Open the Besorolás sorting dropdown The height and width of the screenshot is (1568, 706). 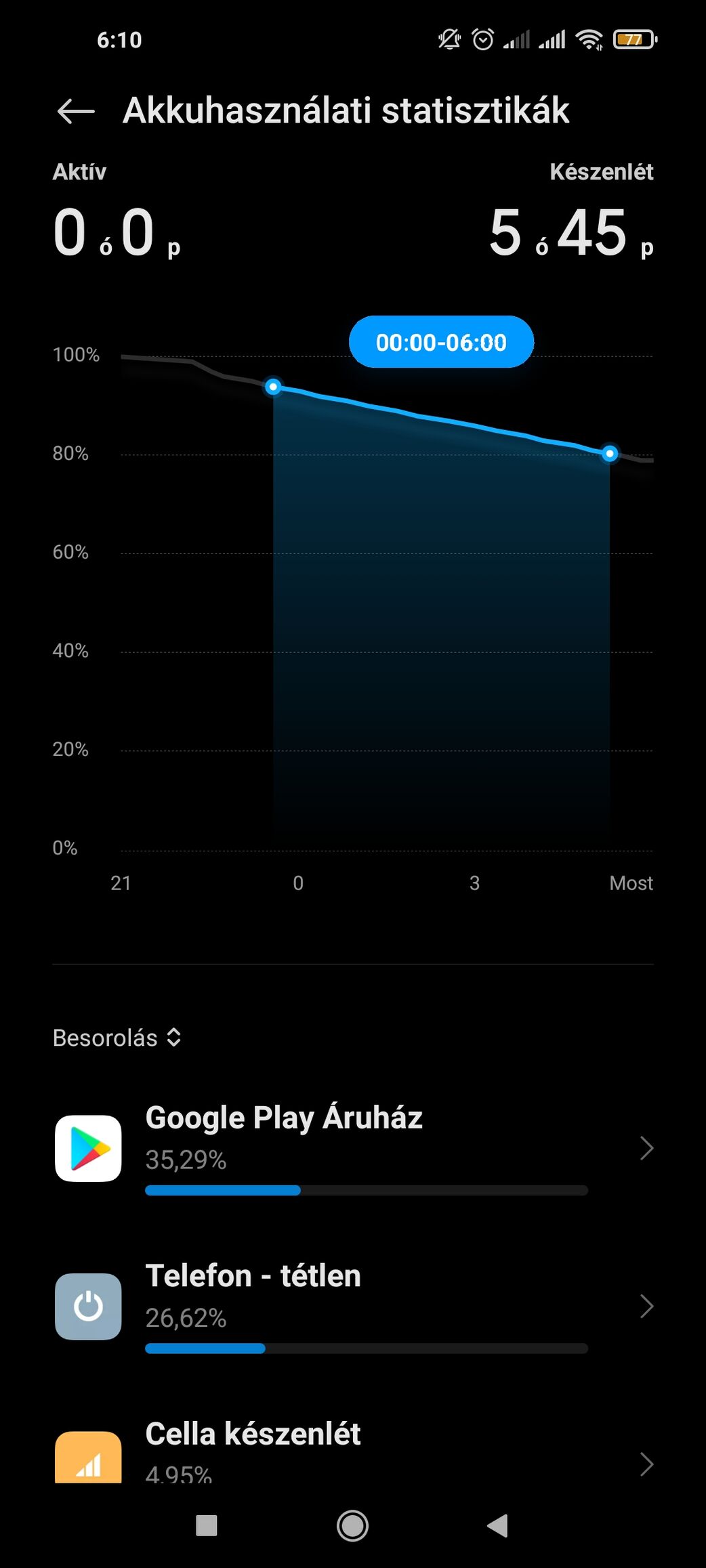point(117,1038)
